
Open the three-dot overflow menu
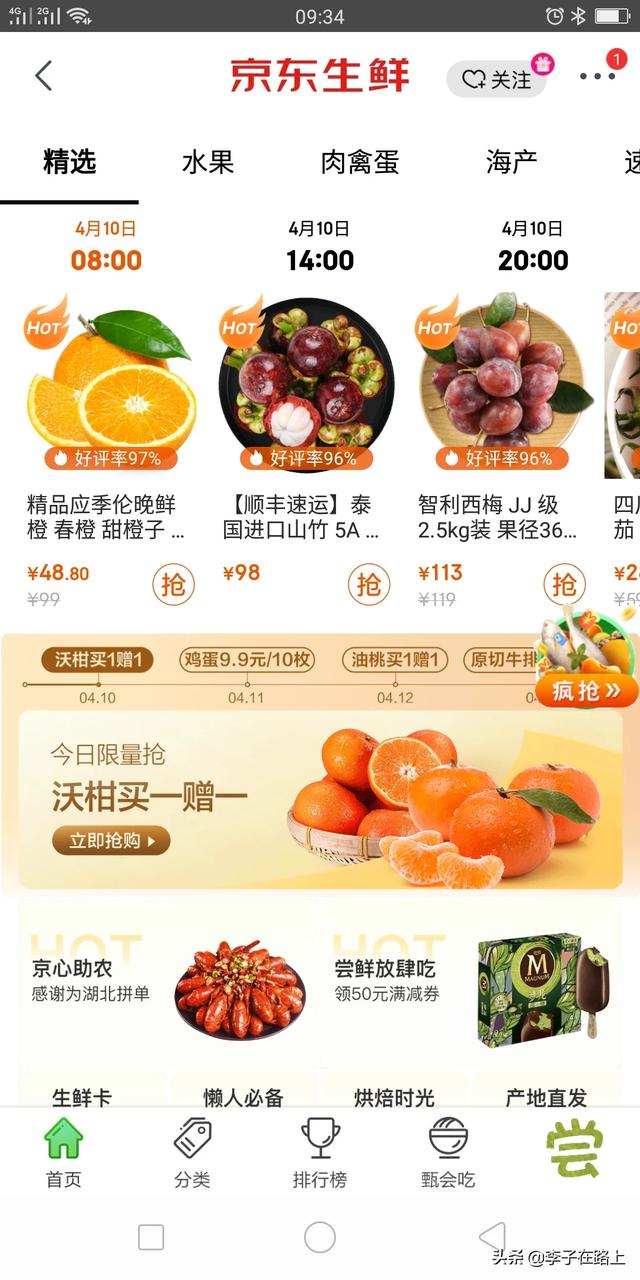coord(597,77)
